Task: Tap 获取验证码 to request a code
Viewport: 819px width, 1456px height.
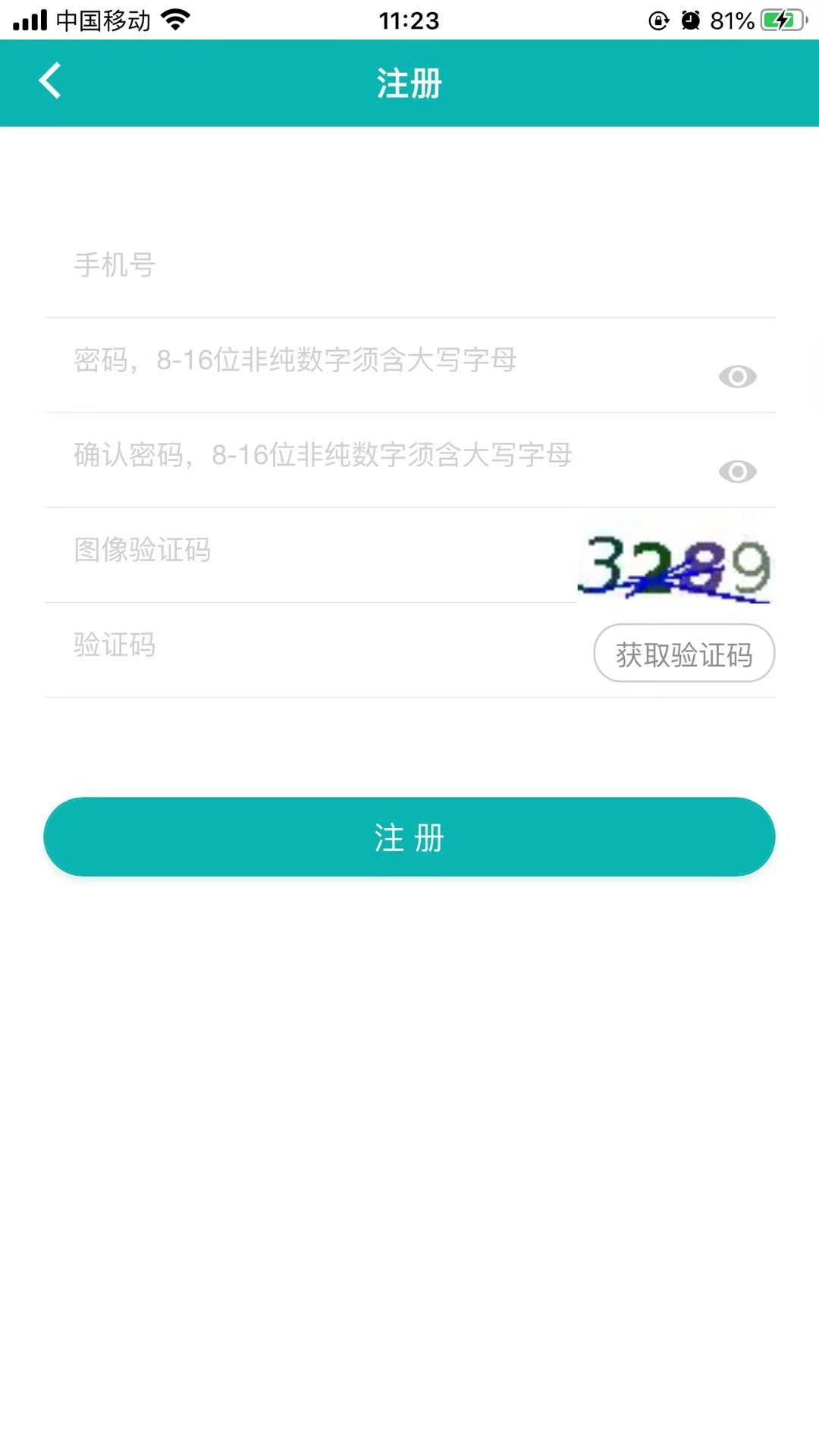Action: pos(683,653)
